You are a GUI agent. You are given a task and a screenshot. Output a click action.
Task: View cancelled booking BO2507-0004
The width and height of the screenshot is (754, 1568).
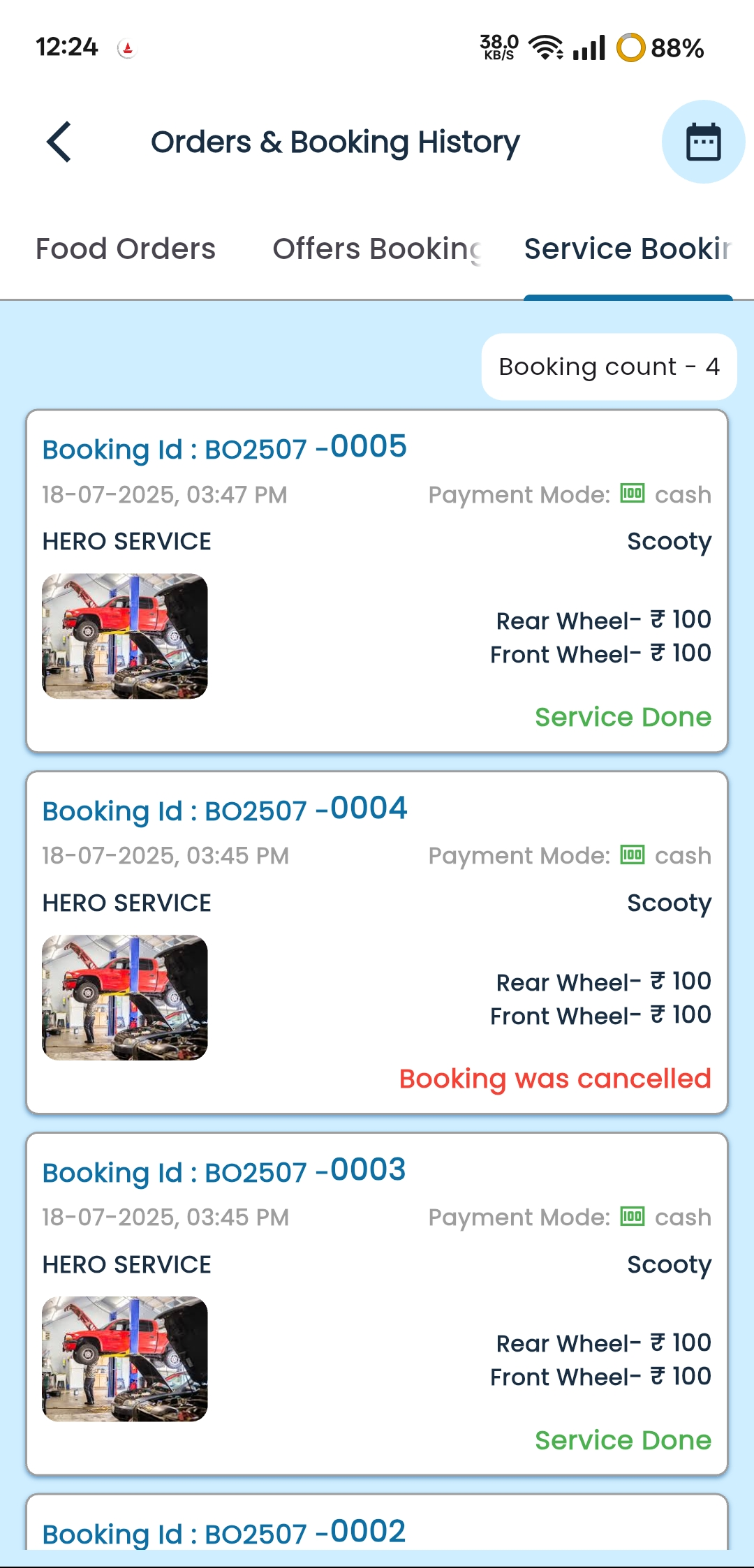(x=377, y=942)
